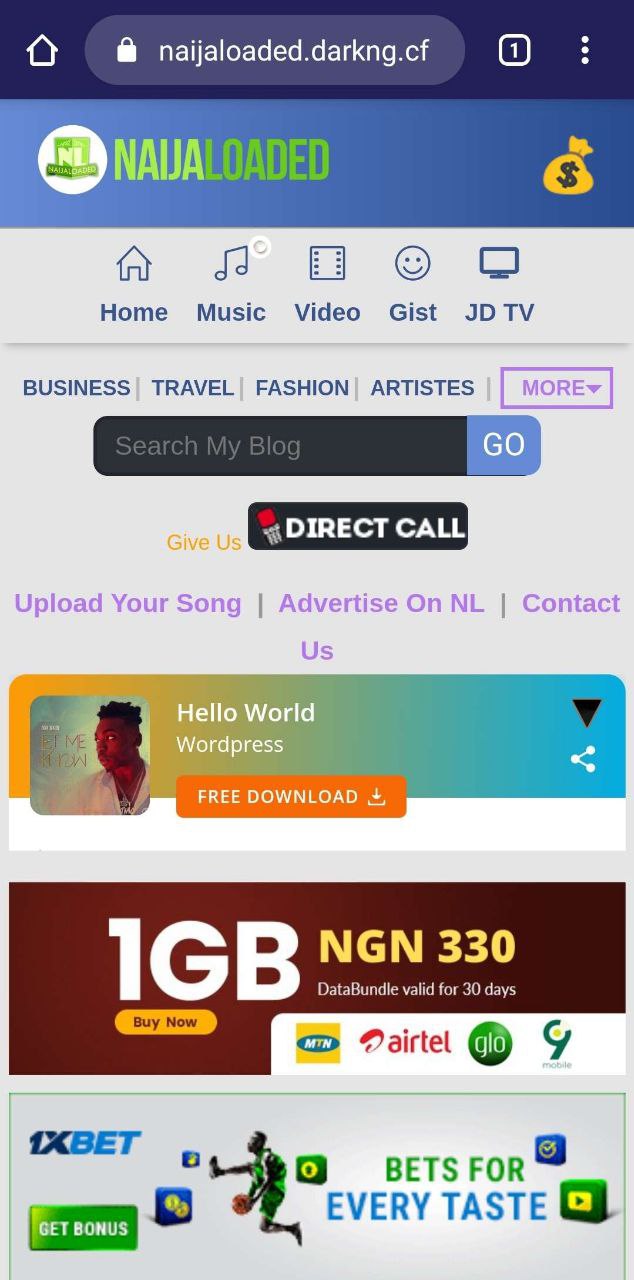Tap the address bar URL
Image resolution: width=634 pixels, height=1280 pixels.
point(293,50)
